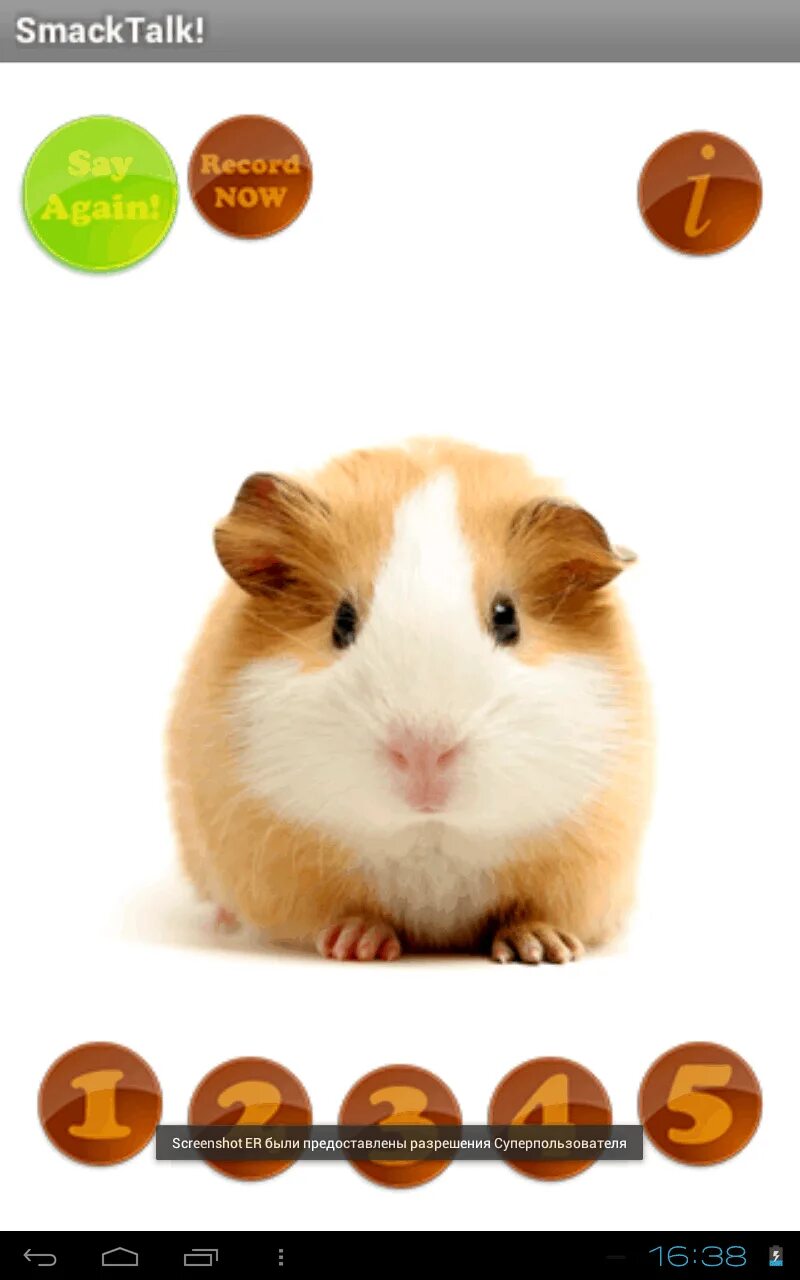Start recording with Record NOW
The image size is (800, 1280).
250,177
